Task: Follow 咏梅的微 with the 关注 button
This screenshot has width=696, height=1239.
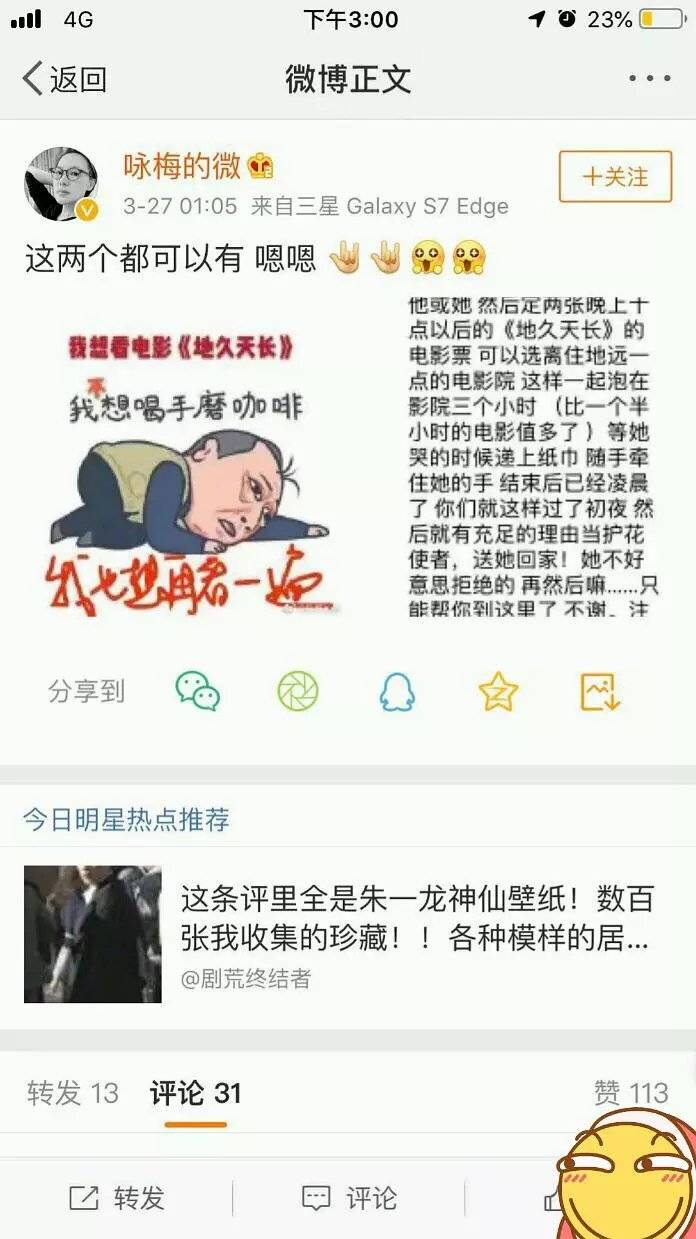Action: point(615,177)
